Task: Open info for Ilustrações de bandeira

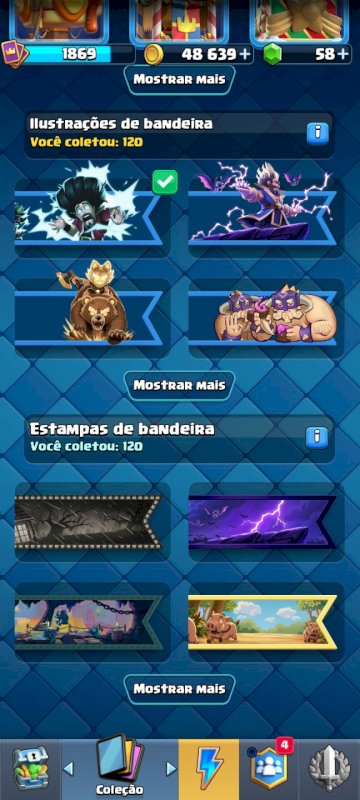Action: 317,133
